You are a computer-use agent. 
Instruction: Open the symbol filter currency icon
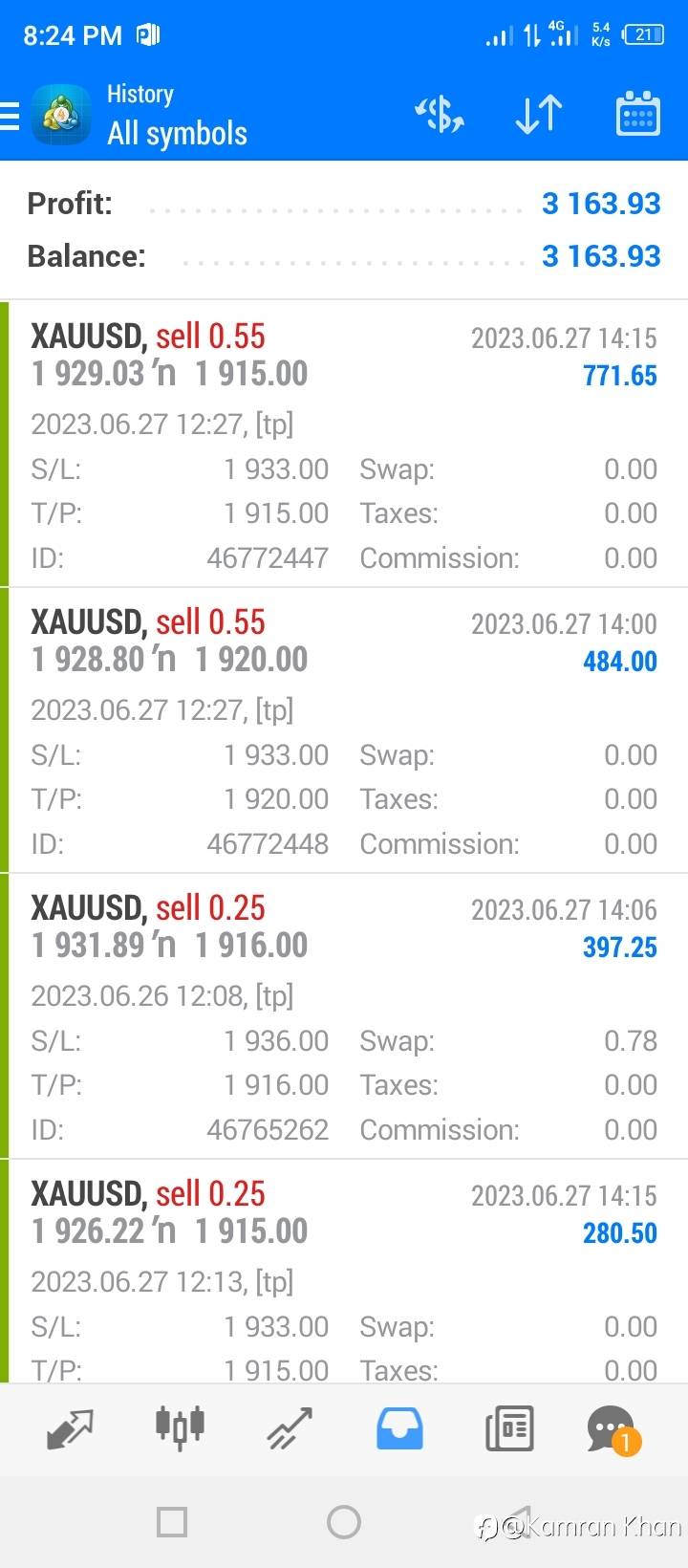(440, 115)
